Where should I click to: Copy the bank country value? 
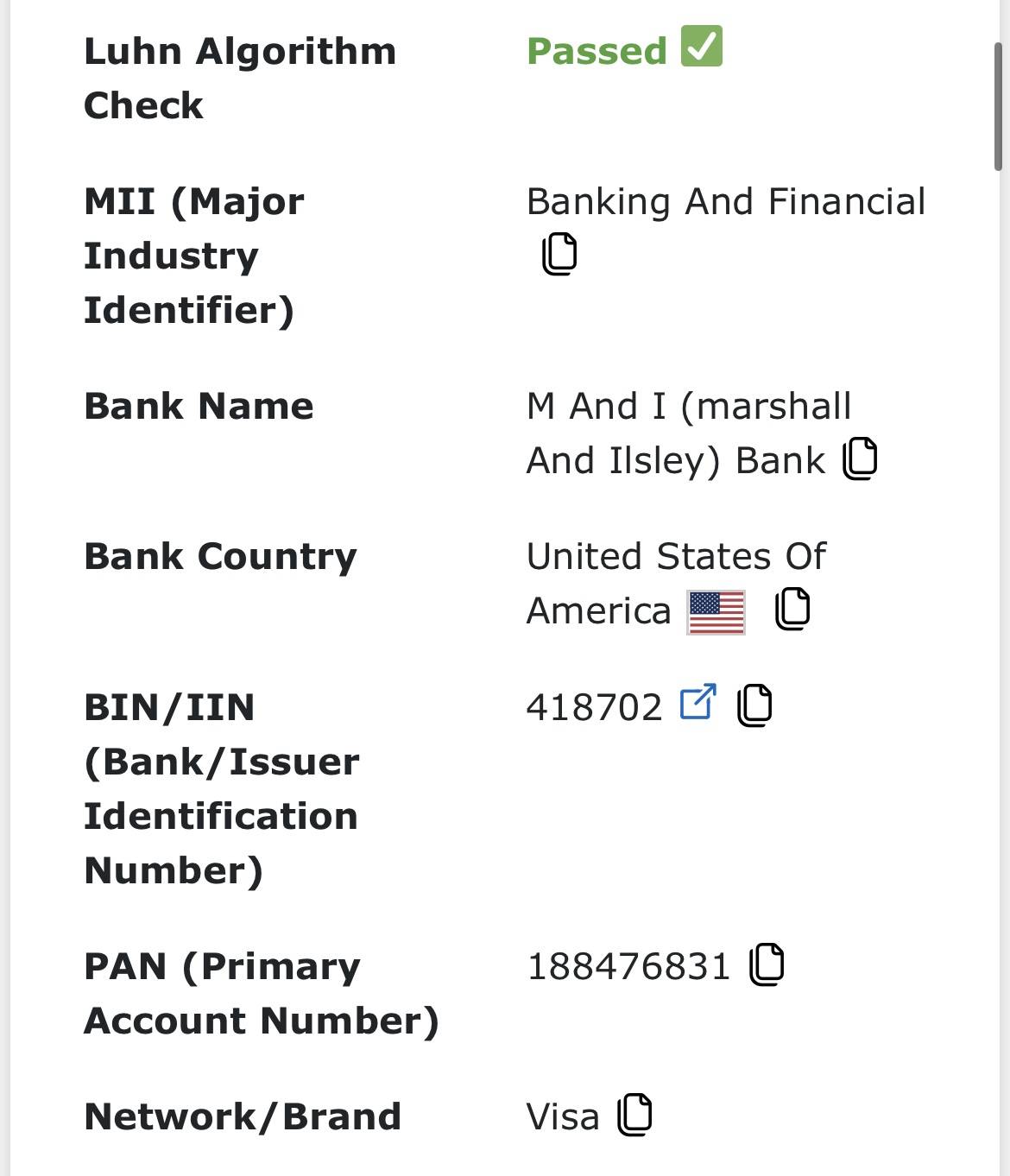[792, 609]
